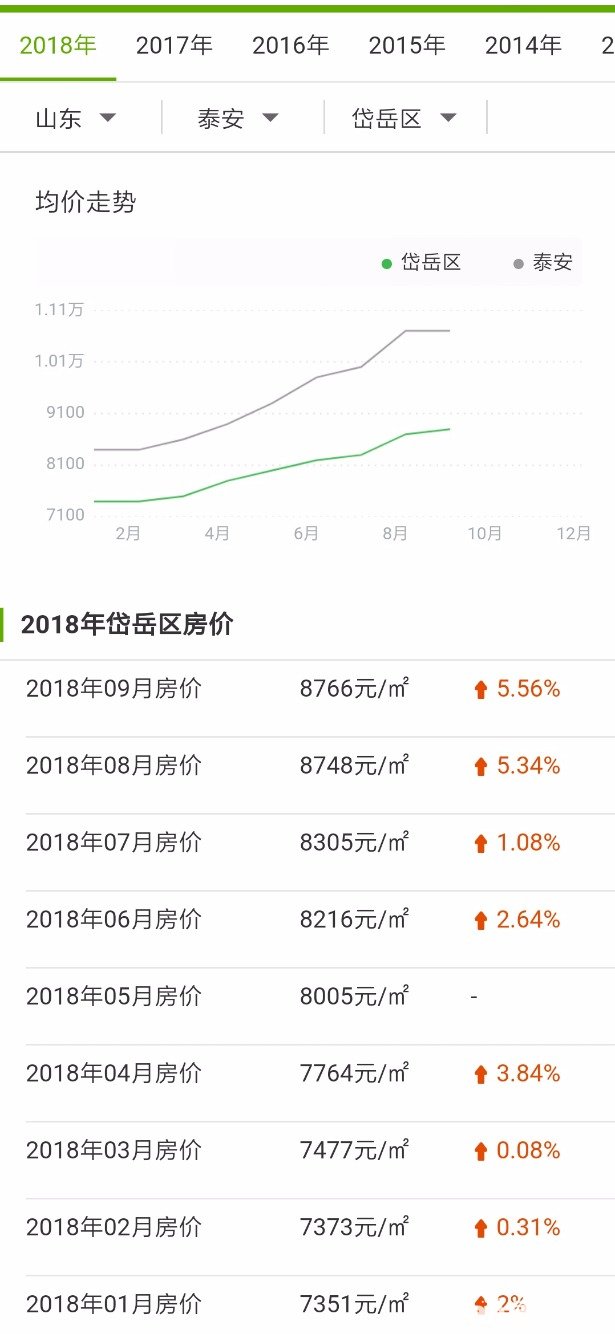Open the 泰安 city dropdown
This screenshot has width=615, height=1334.
click(239, 118)
